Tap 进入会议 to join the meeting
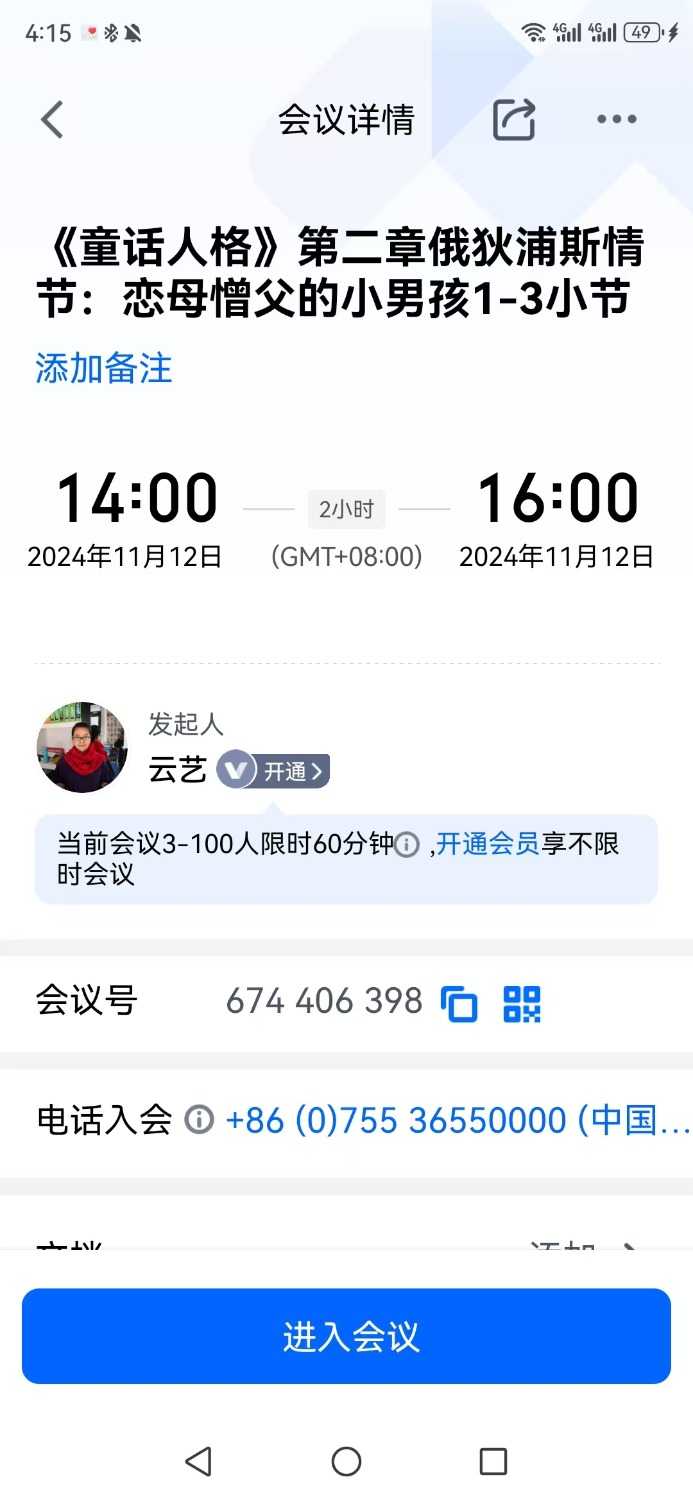The height and width of the screenshot is (1500, 693). 346,1337
